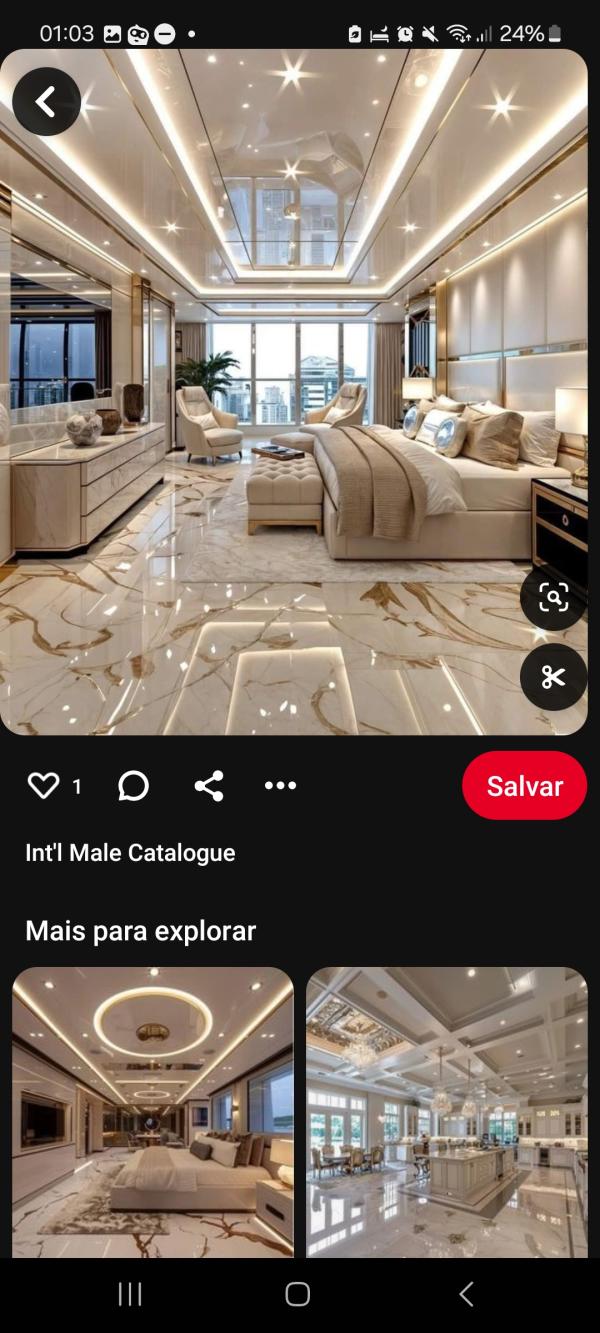Tap the scissors cutout icon

tap(553, 677)
